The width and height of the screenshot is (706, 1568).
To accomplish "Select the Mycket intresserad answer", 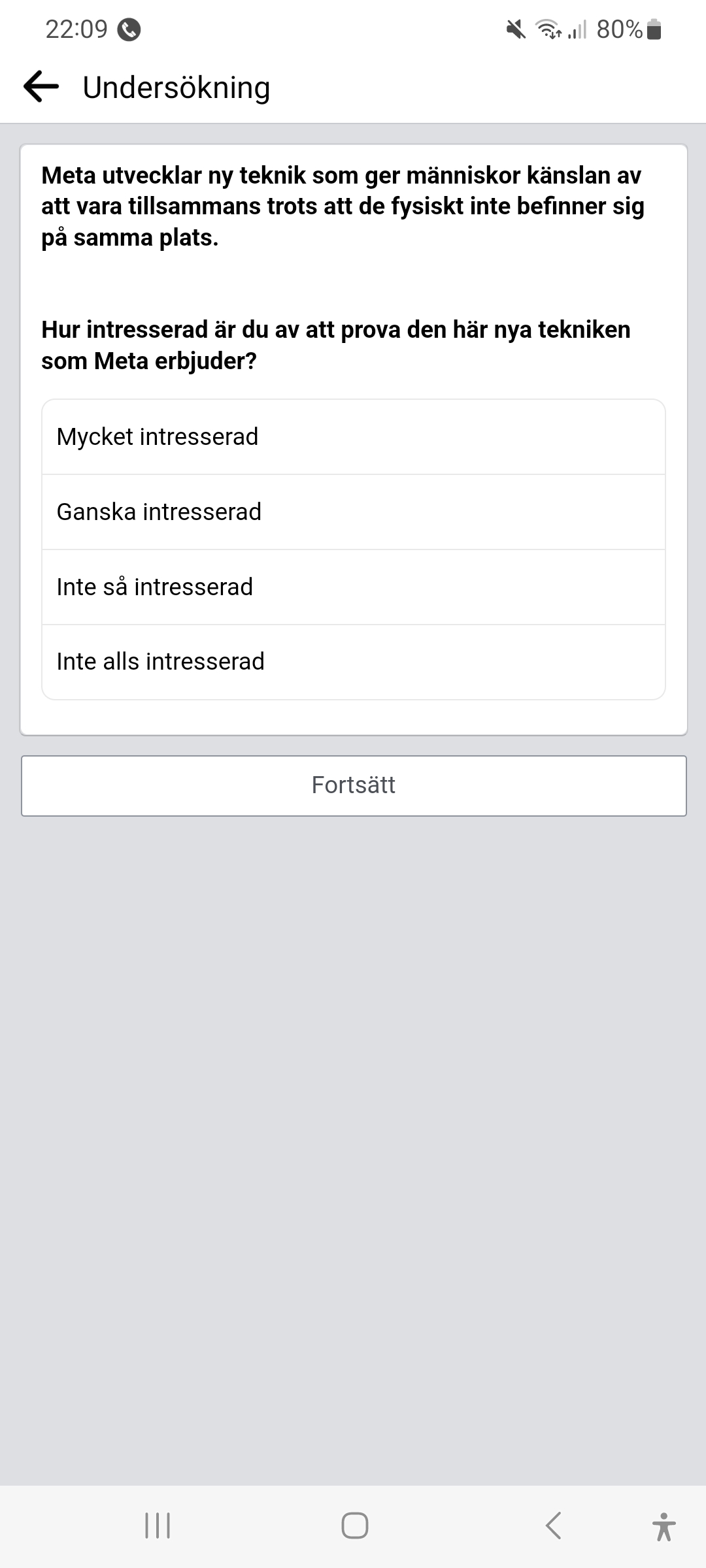I will point(353,437).
